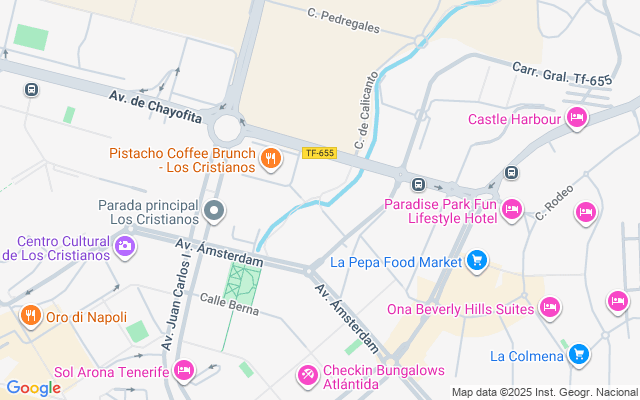Select the Sol Arona Tenerife hotel pin
This screenshot has height=400, width=640.
tap(184, 371)
